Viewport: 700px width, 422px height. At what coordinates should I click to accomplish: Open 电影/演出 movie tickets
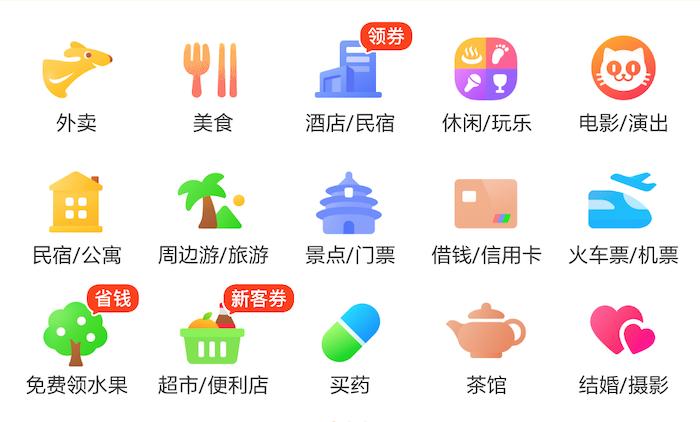pos(622,70)
